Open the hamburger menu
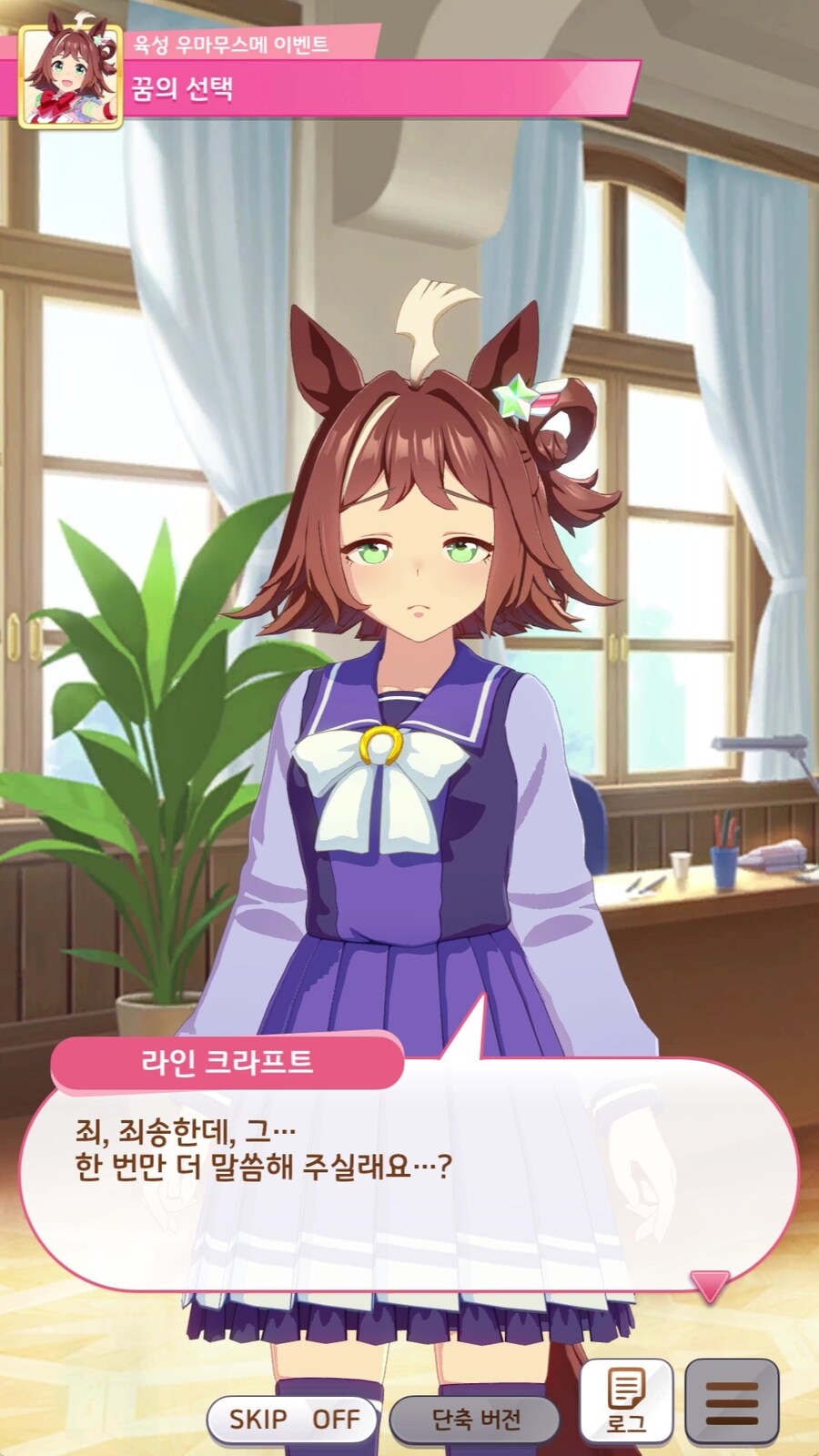819x1456 pixels. coord(732,1401)
